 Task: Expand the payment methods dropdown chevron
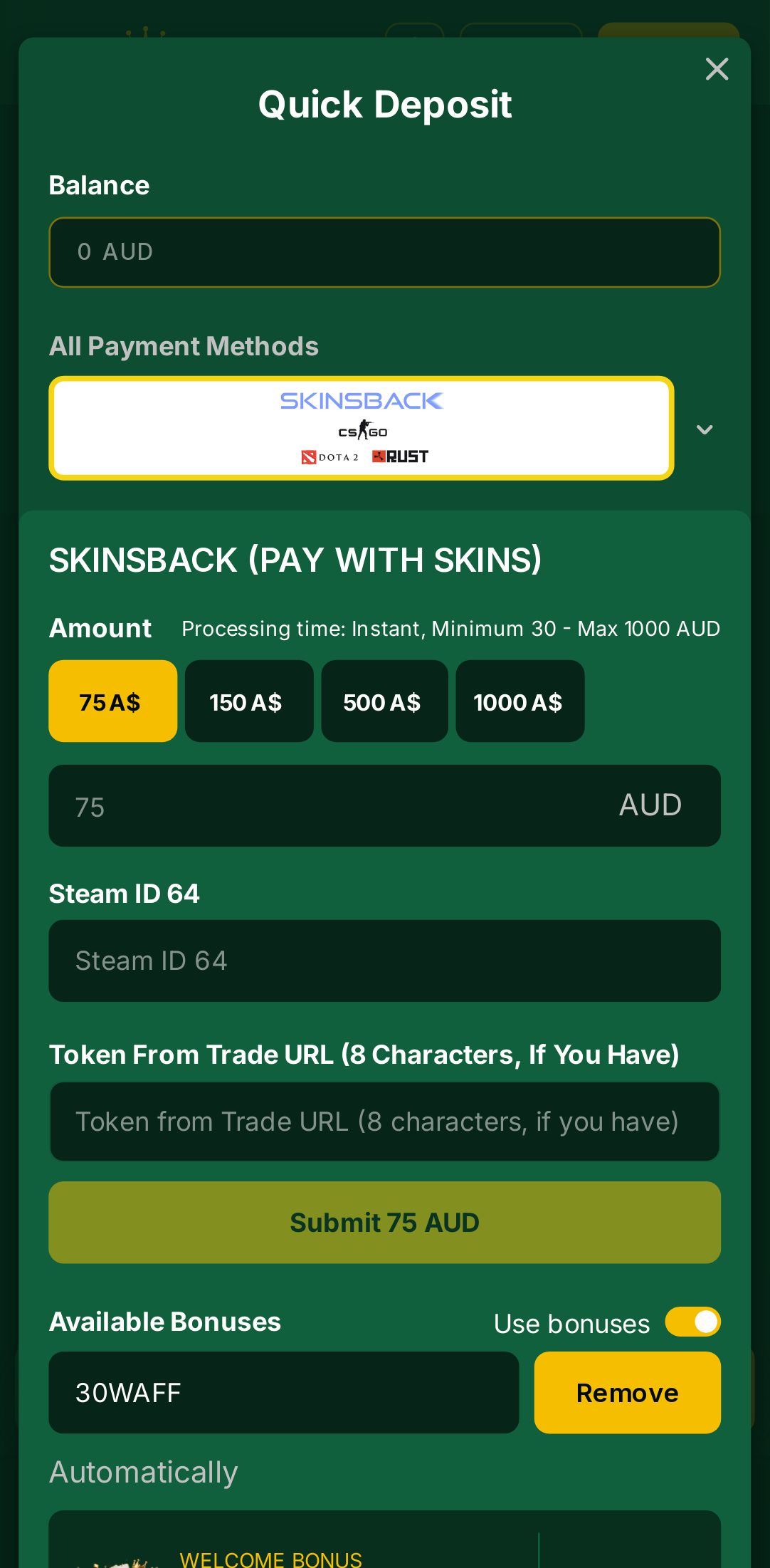704,429
